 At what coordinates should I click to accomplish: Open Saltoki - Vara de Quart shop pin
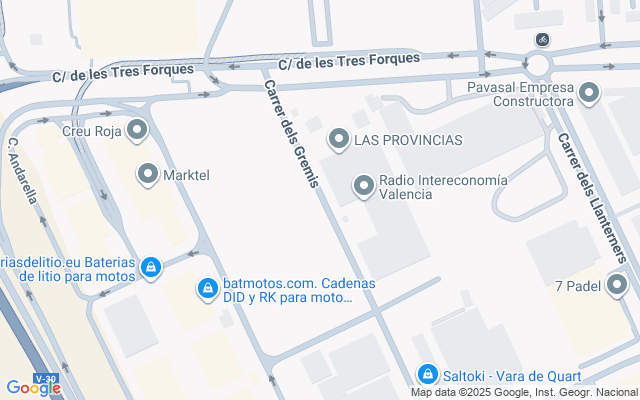click(428, 374)
